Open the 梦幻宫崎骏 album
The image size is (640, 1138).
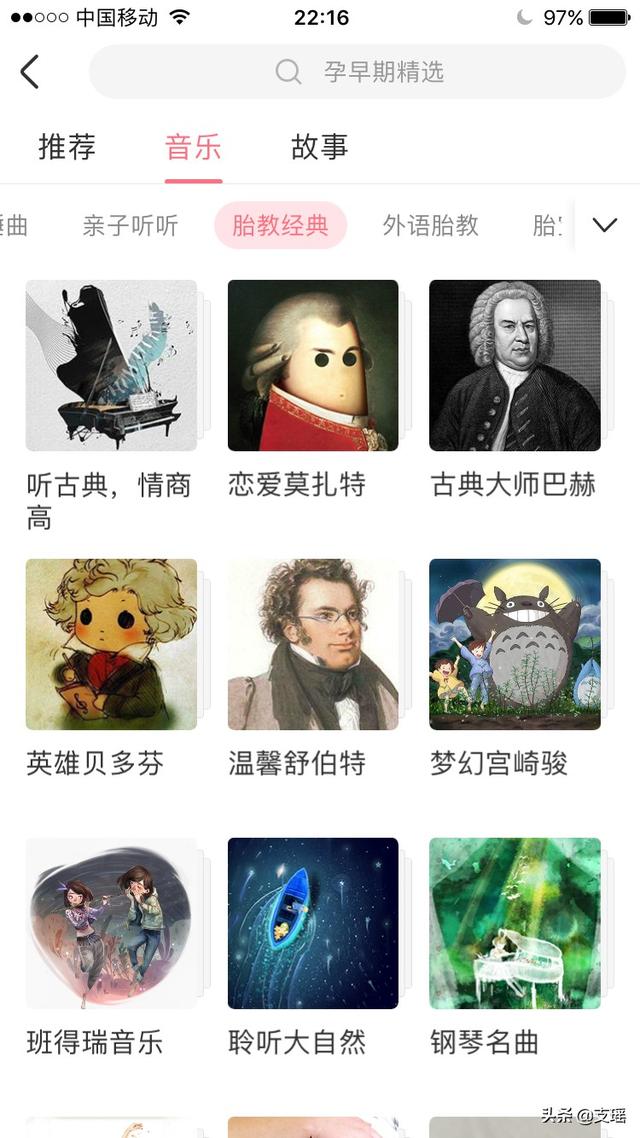tap(515, 645)
